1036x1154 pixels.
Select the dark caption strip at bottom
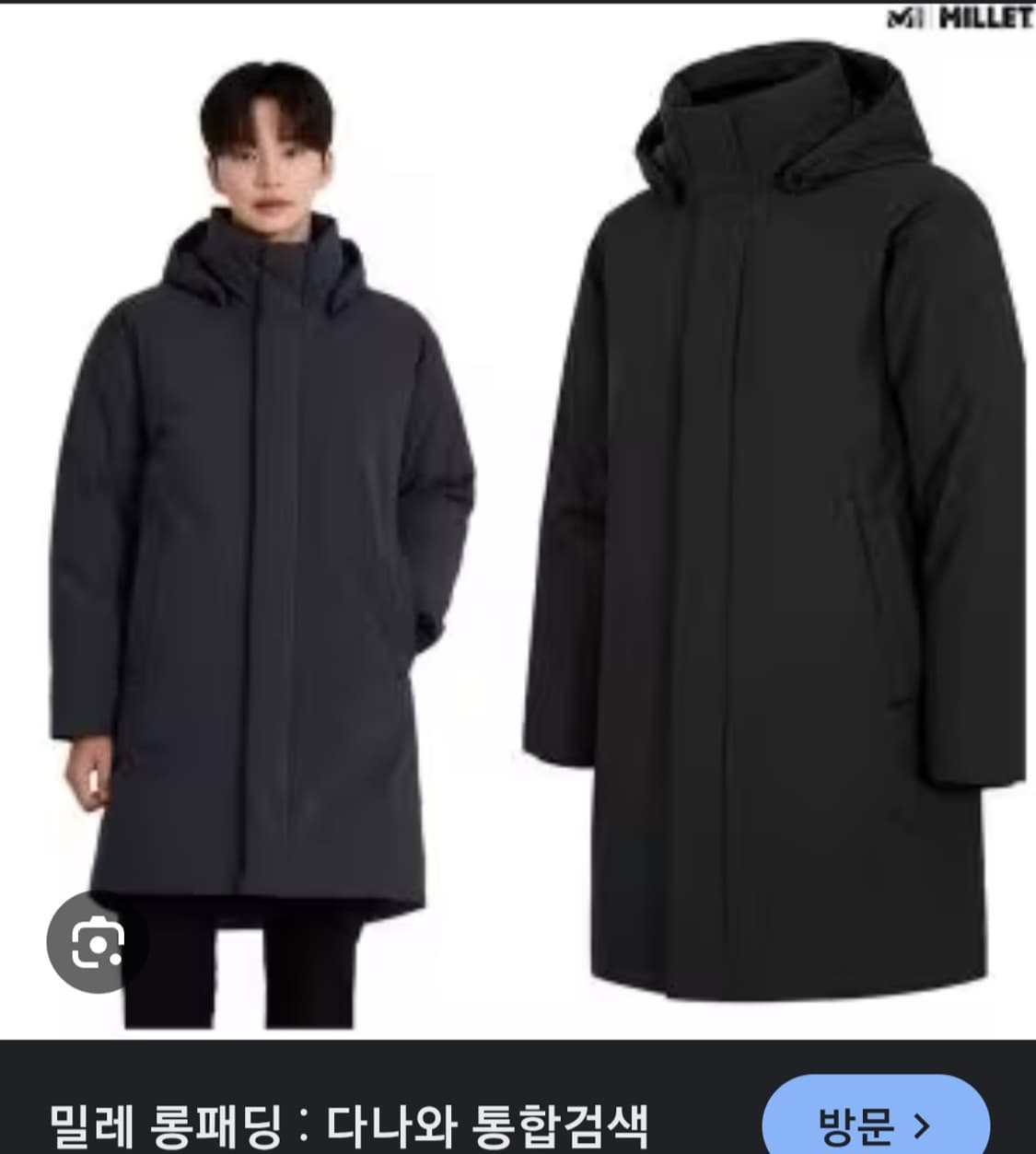[x=368, y=1119]
